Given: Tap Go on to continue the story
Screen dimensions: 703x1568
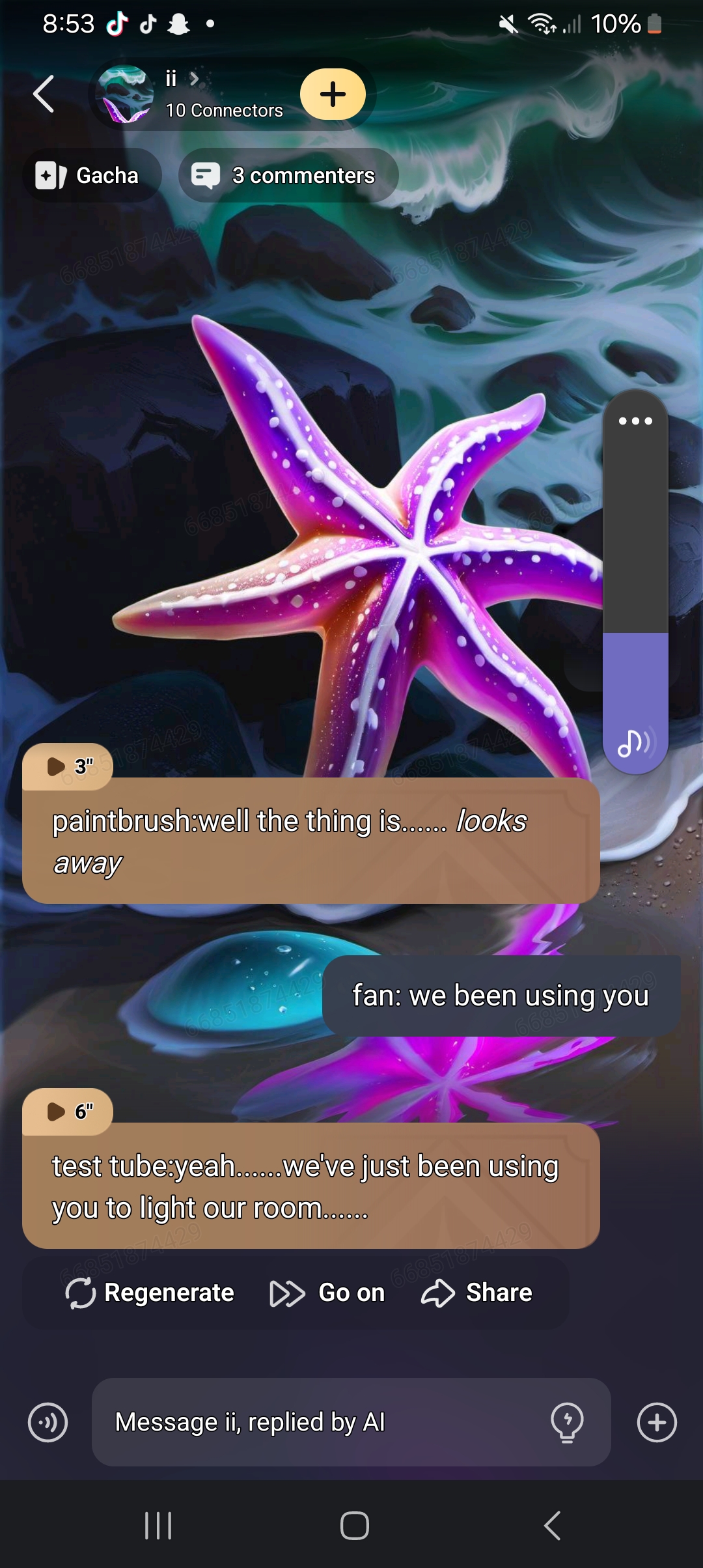Looking at the screenshot, I should (x=327, y=1293).
